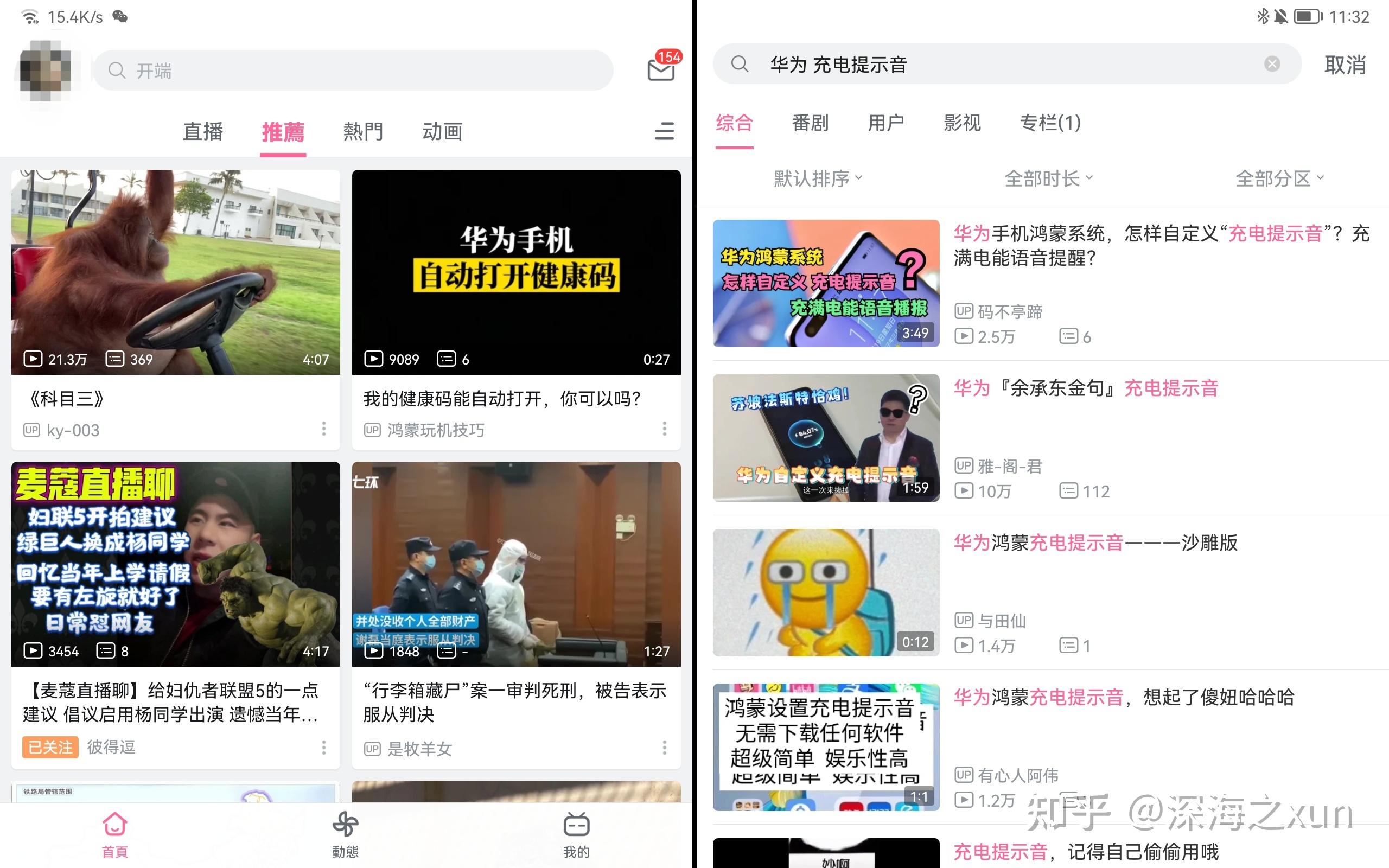Viewport: 1389px width, 868px height.
Task: Switch to the 熱門 tab
Action: (x=363, y=131)
